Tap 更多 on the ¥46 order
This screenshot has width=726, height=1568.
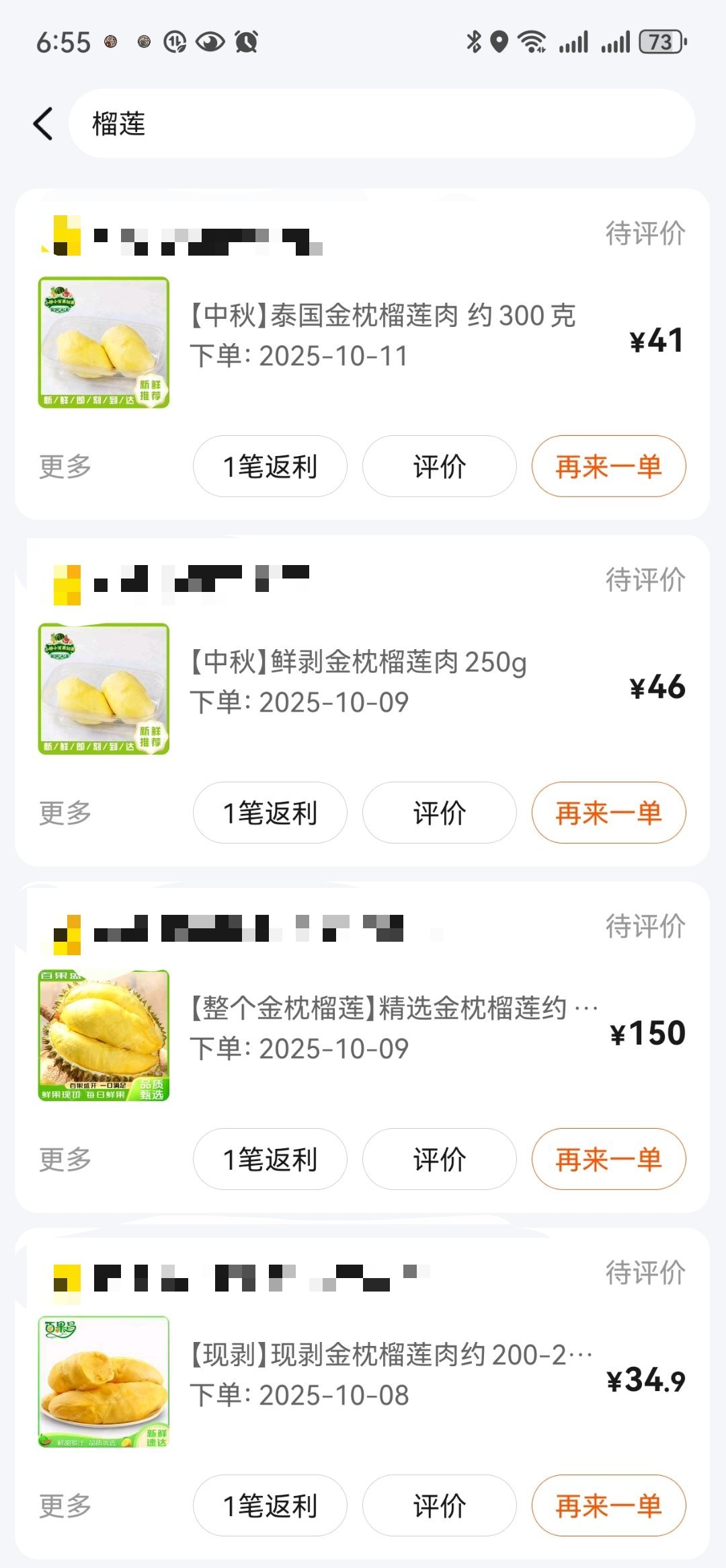(65, 813)
